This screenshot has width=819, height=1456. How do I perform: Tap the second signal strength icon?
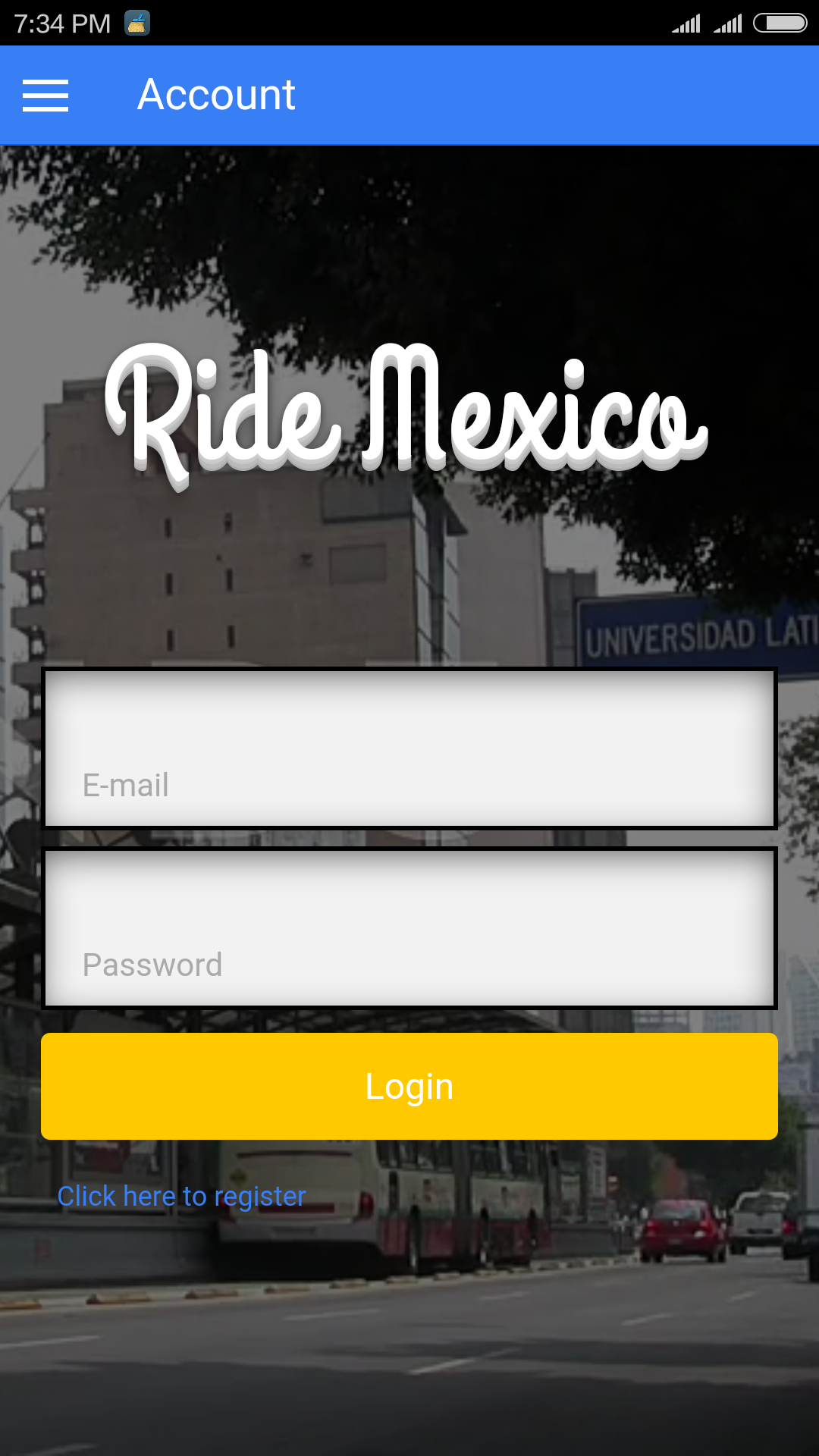tap(726, 23)
